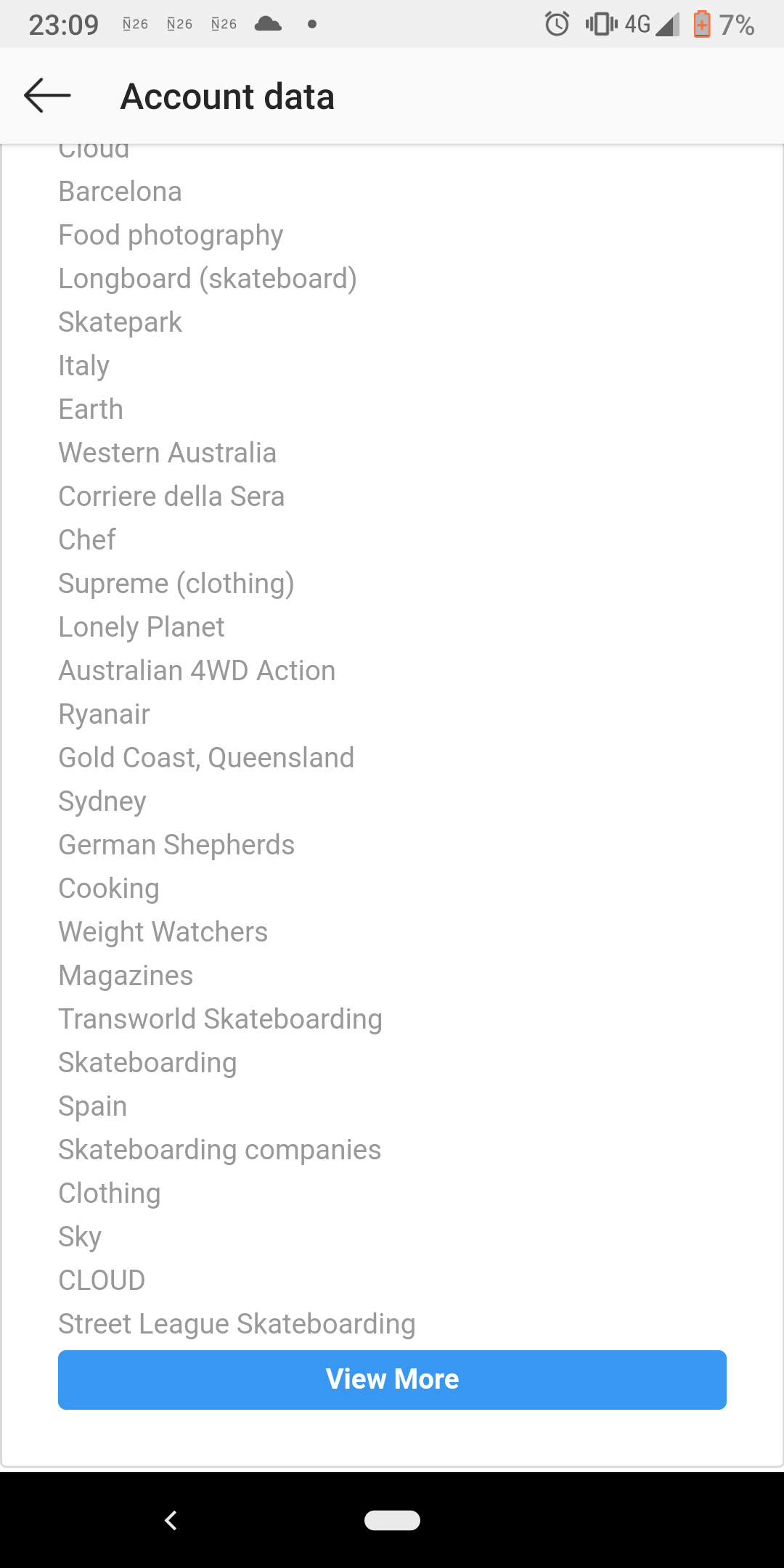Tap the home pill button

(392, 1520)
